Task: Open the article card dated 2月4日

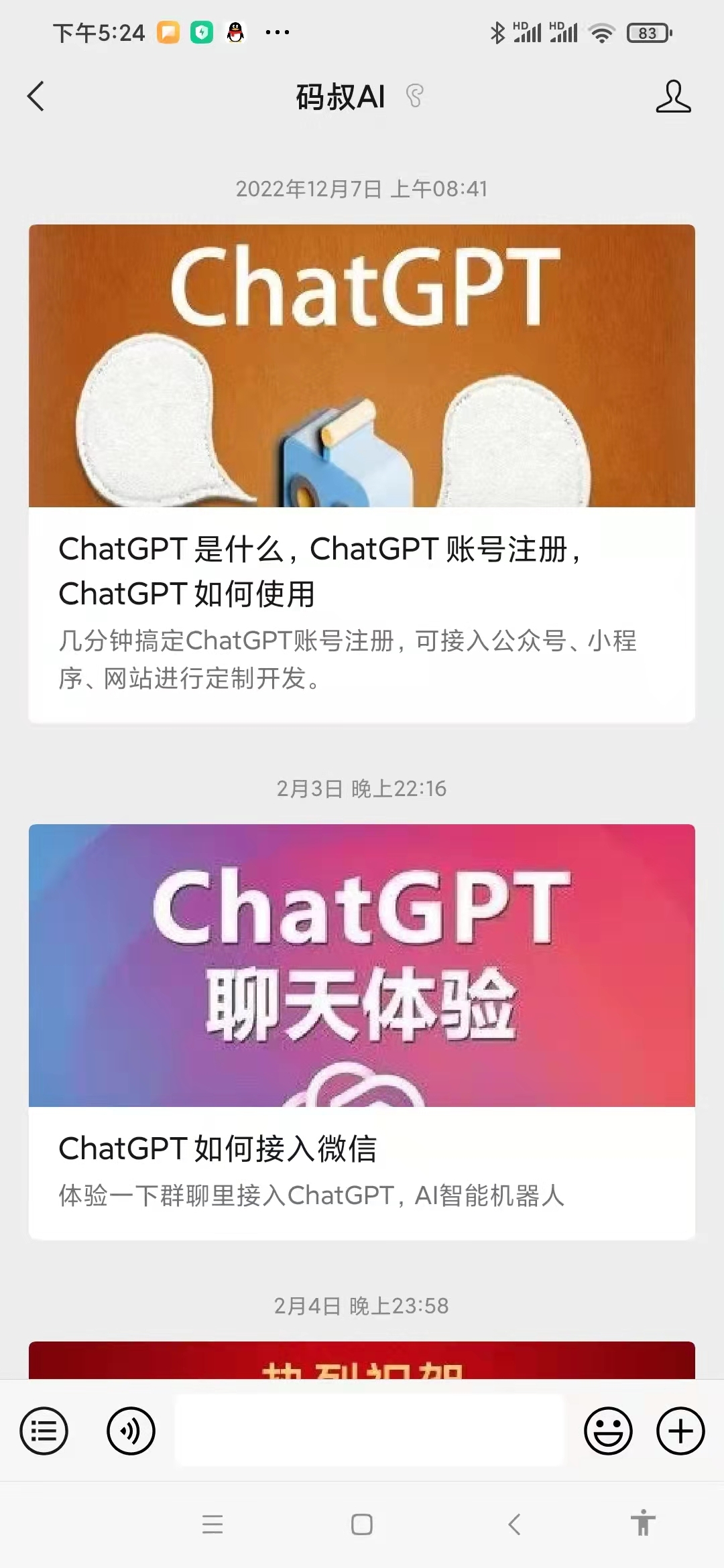Action: tap(361, 1360)
